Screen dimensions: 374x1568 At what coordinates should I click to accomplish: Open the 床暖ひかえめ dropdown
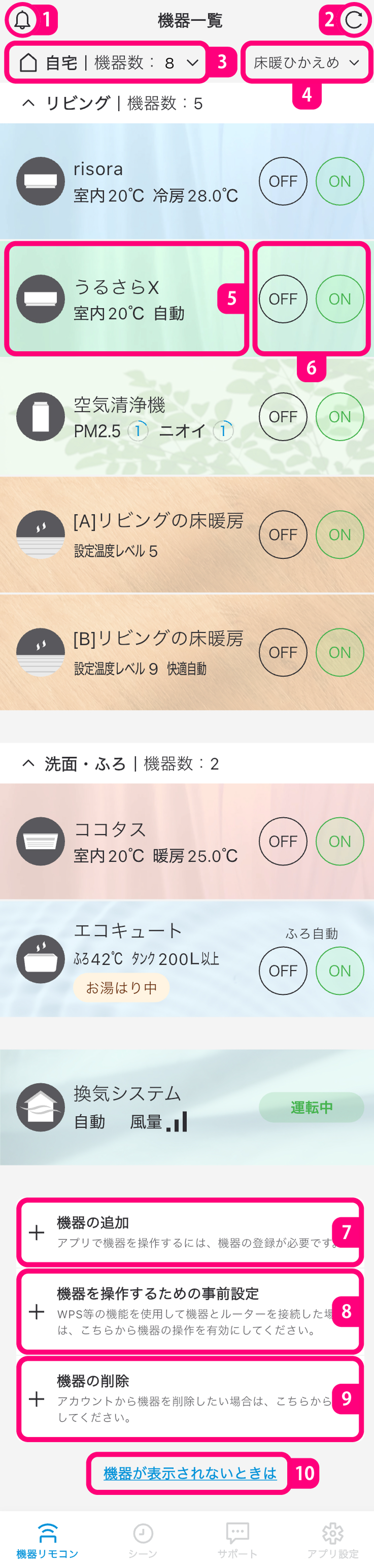tap(306, 63)
